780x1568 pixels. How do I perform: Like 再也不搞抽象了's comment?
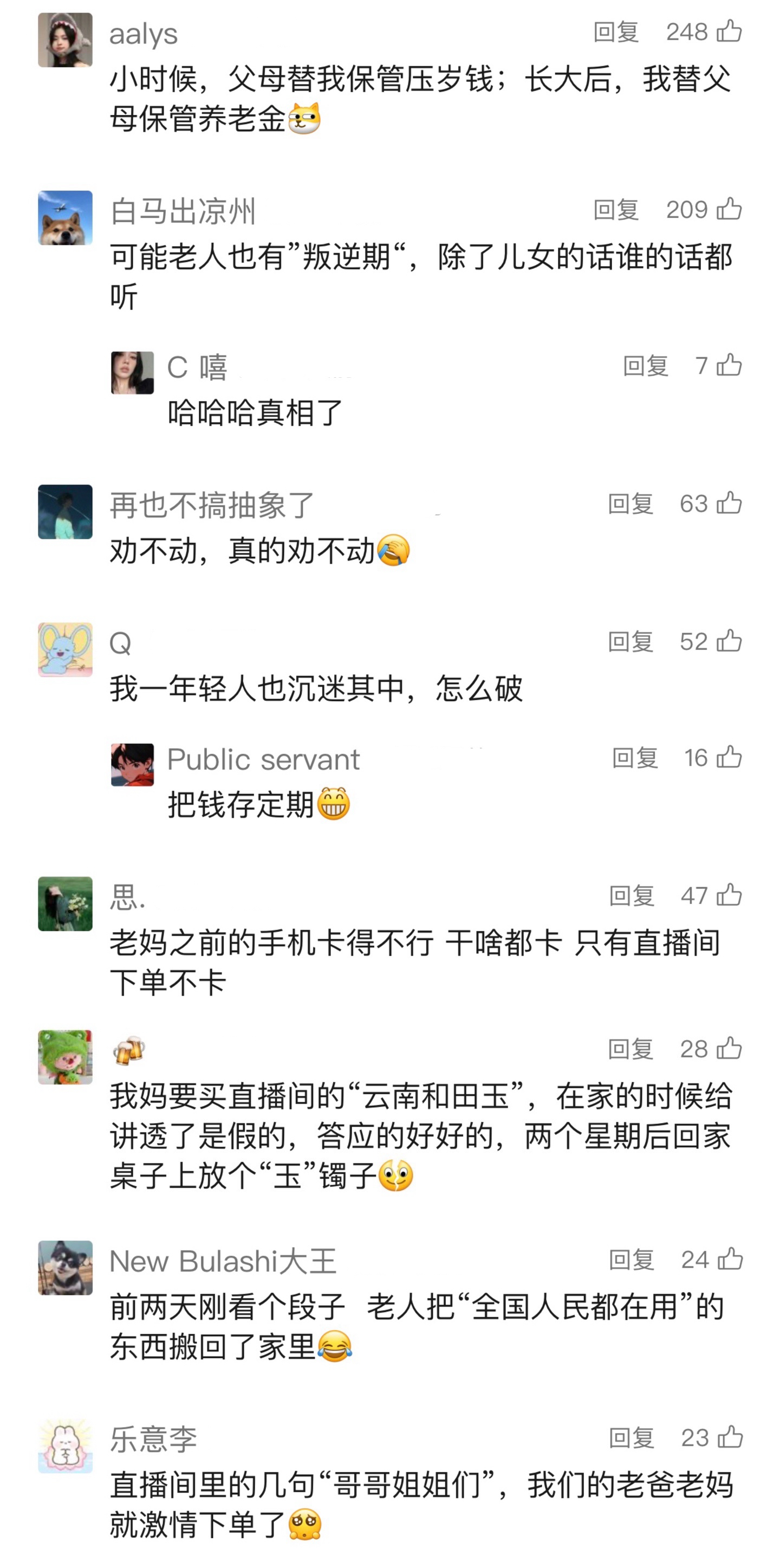(x=729, y=504)
